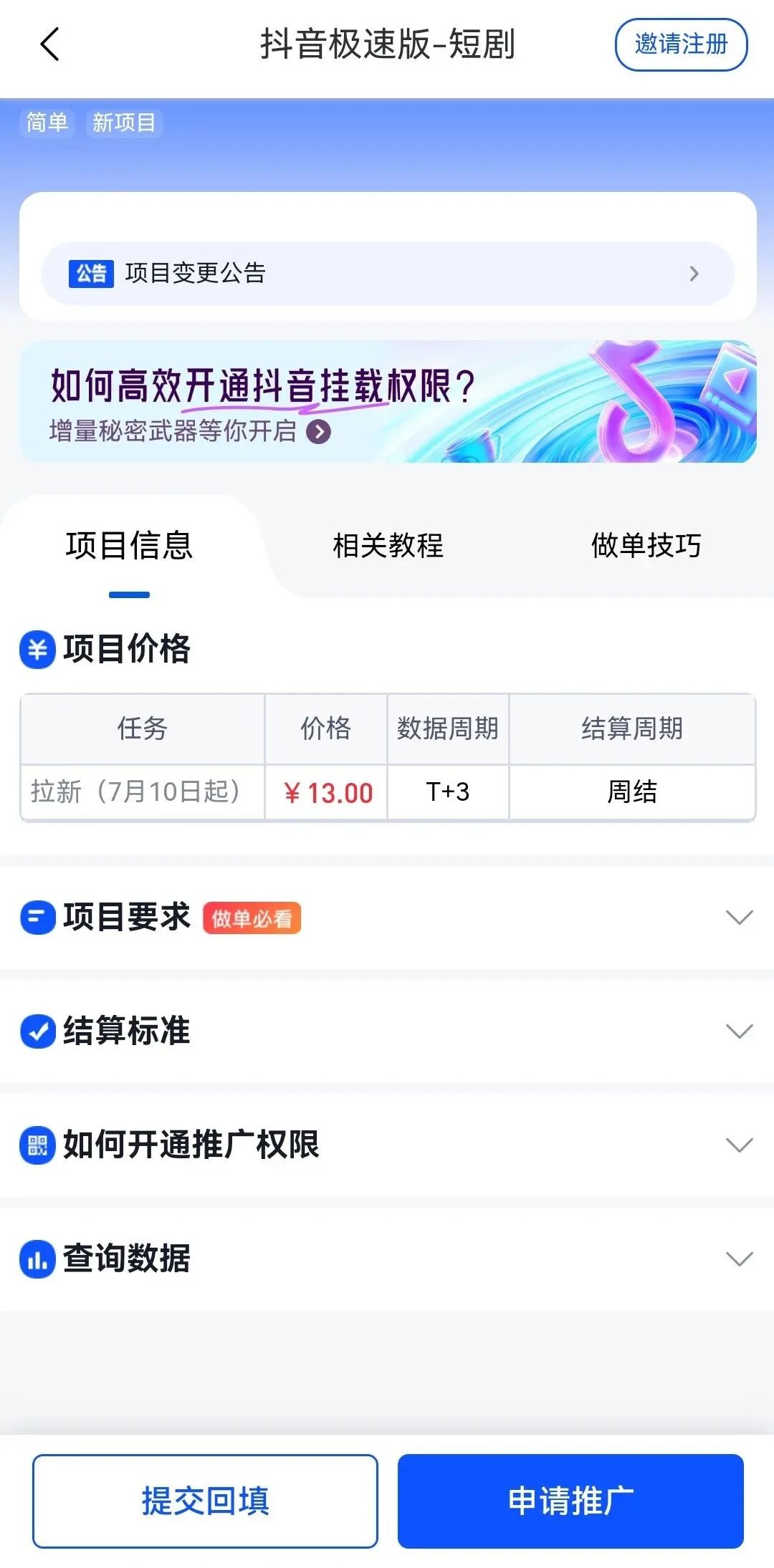This screenshot has height=1568, width=774.
Task: Select the 项目信息 tab
Action: click(129, 545)
